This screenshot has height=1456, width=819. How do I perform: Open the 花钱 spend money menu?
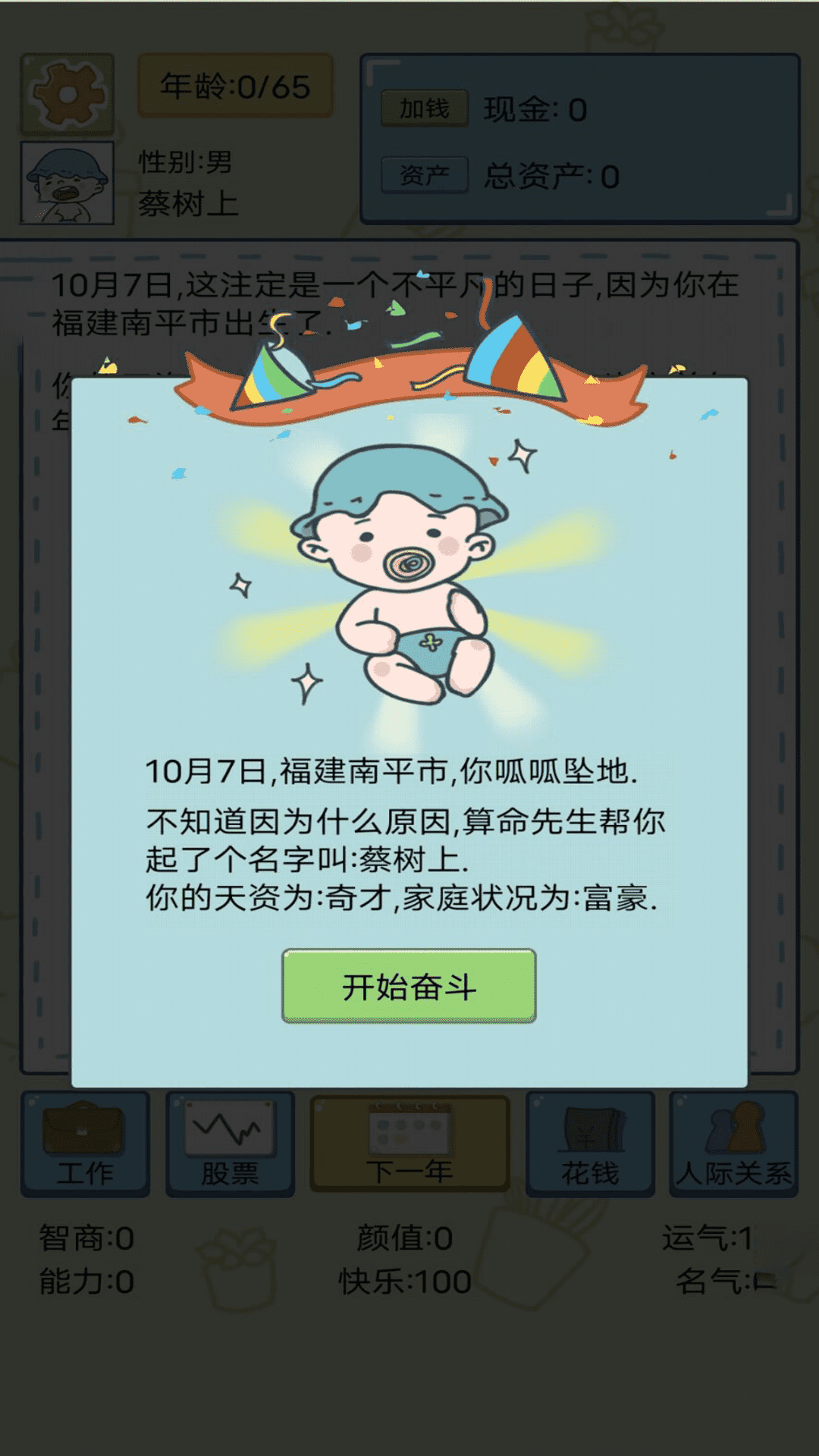point(590,1144)
